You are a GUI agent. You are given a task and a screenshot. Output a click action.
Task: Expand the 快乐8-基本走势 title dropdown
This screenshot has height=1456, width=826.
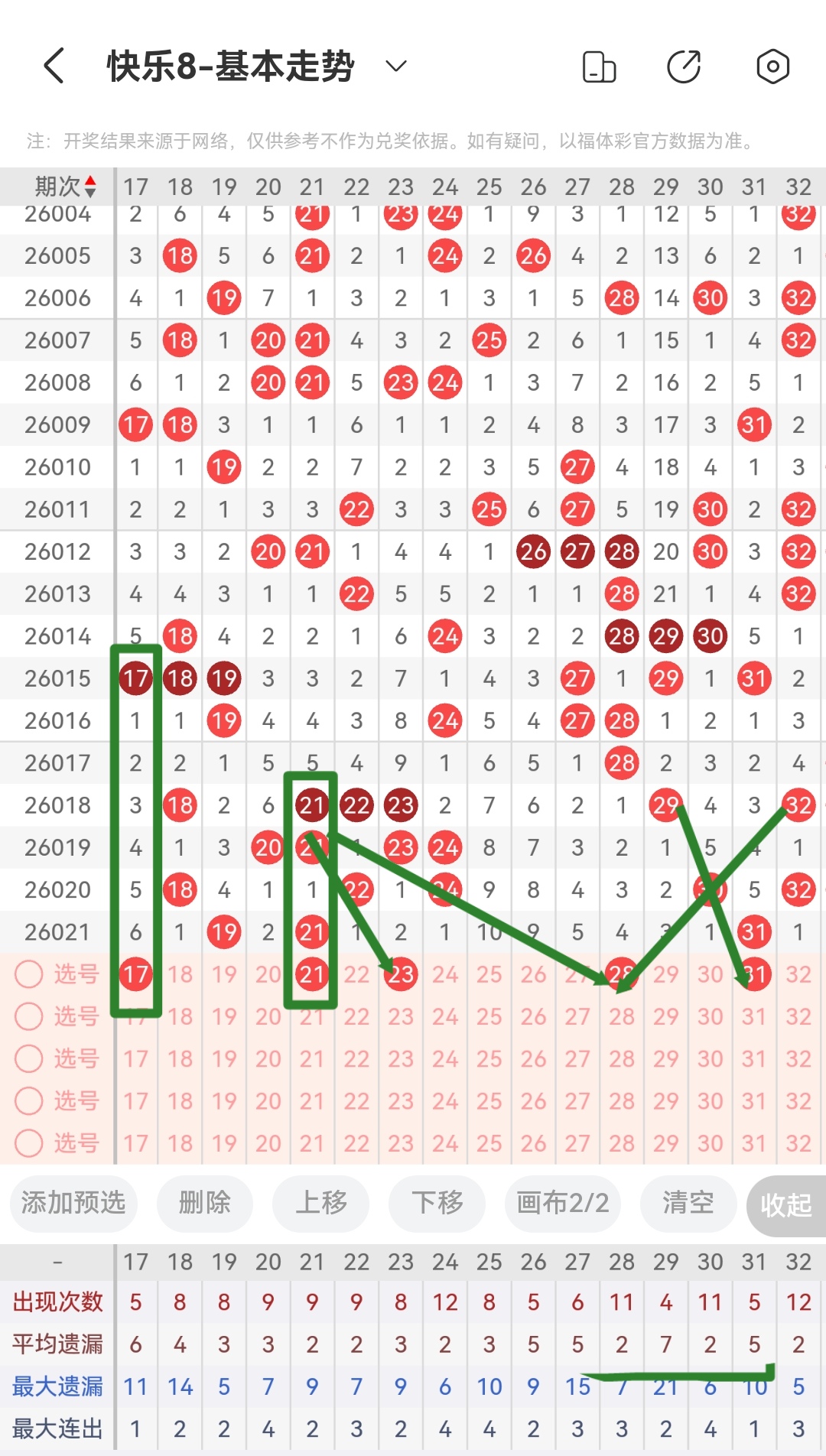pyautogui.click(x=395, y=66)
